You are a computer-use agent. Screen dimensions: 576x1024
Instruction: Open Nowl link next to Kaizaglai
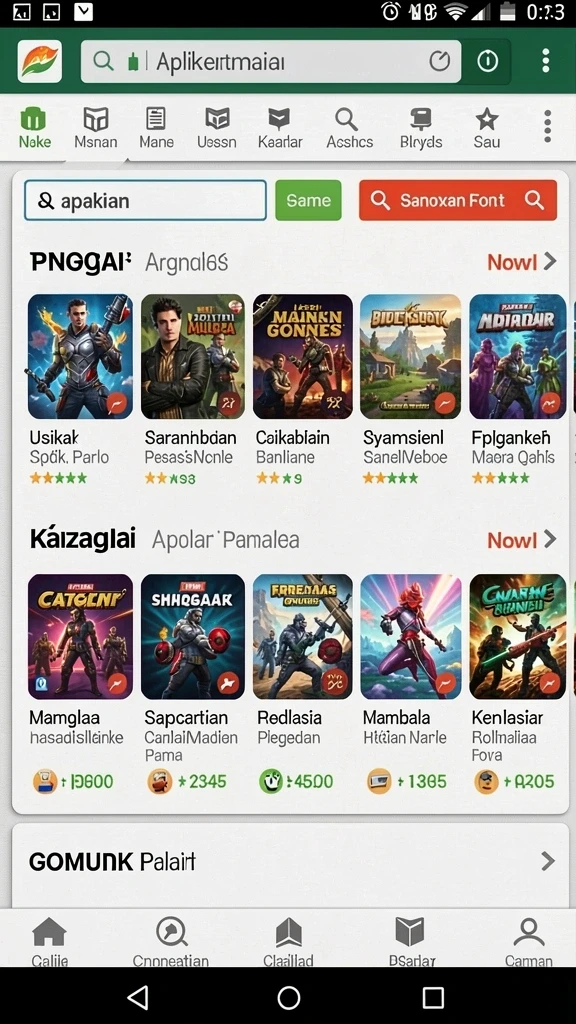pos(521,540)
